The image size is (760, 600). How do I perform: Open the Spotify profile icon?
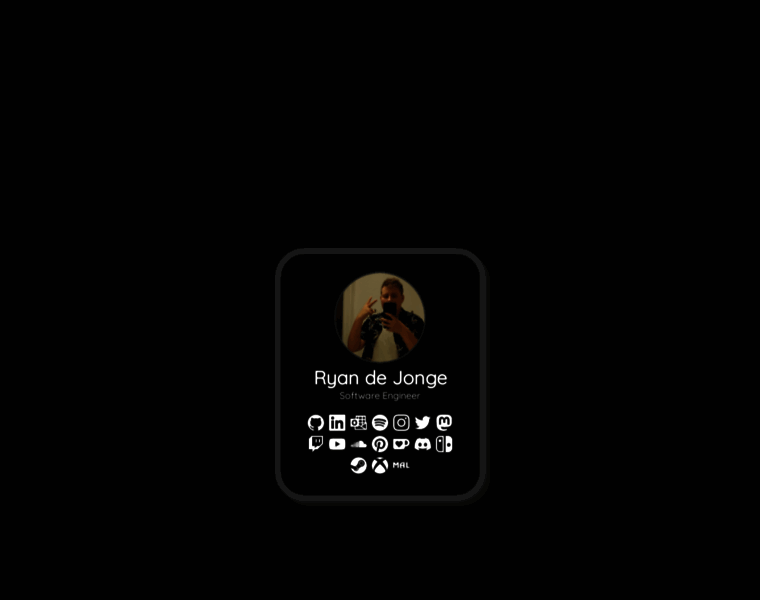(380, 423)
